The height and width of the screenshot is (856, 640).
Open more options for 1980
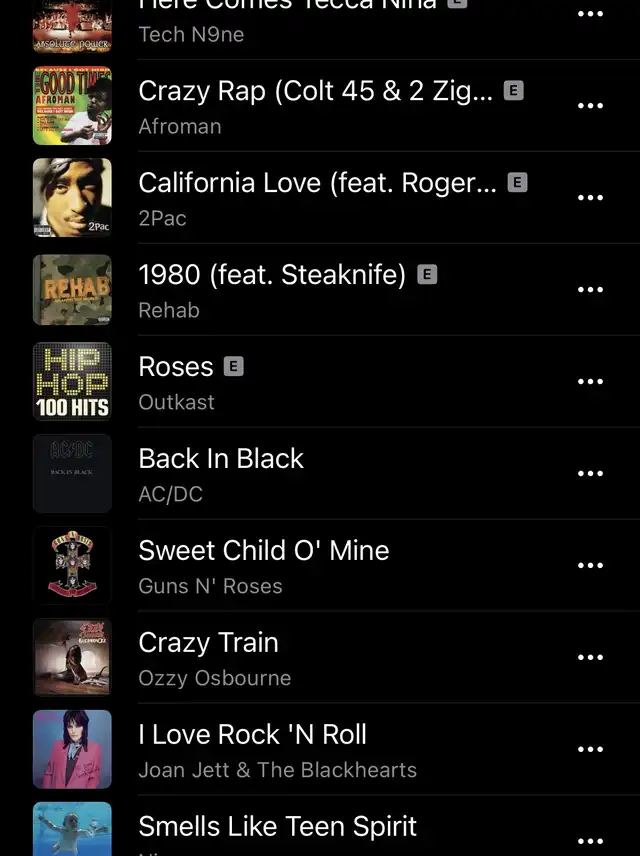(x=590, y=290)
